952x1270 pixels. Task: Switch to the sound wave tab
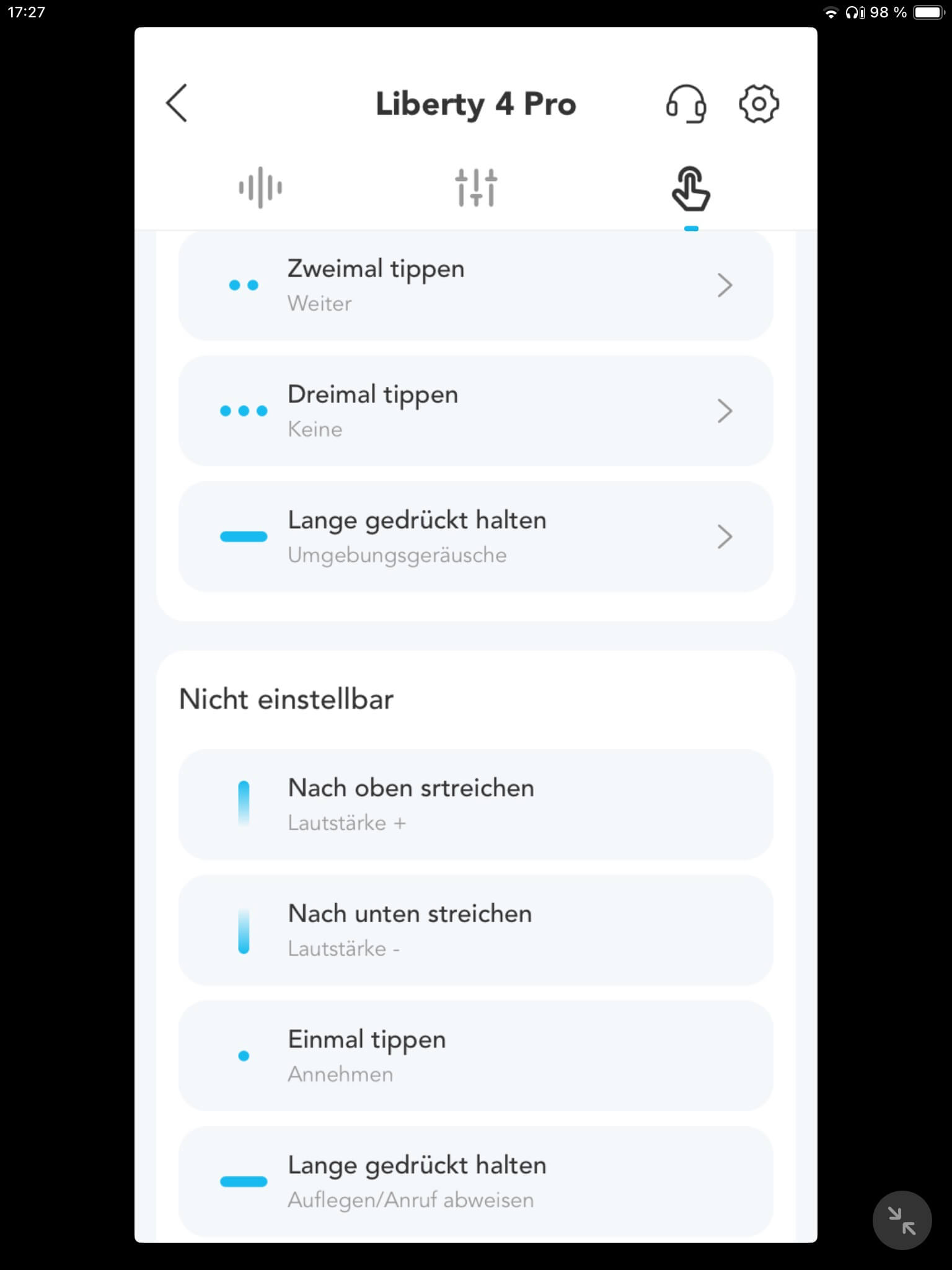260,187
